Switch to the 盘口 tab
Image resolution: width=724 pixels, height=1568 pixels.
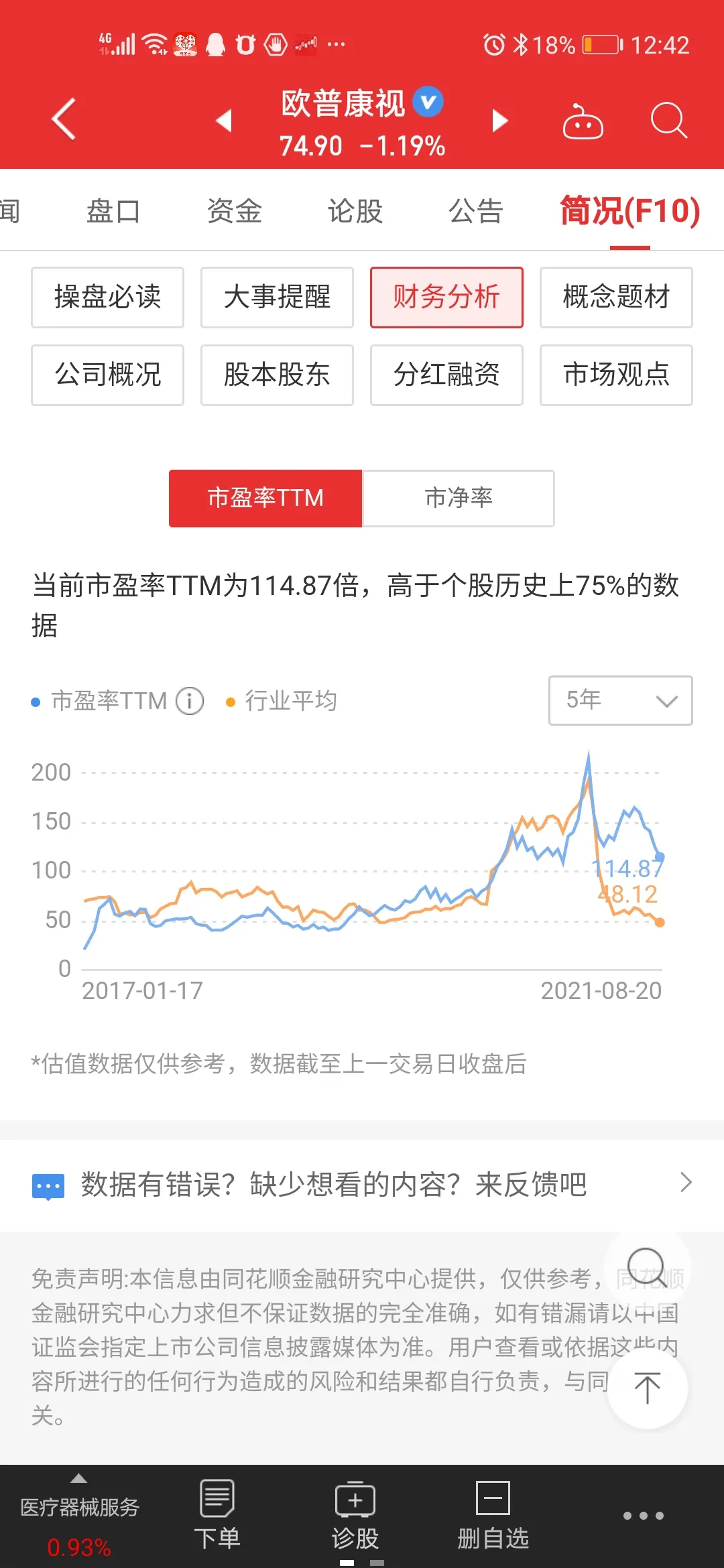coord(113,211)
